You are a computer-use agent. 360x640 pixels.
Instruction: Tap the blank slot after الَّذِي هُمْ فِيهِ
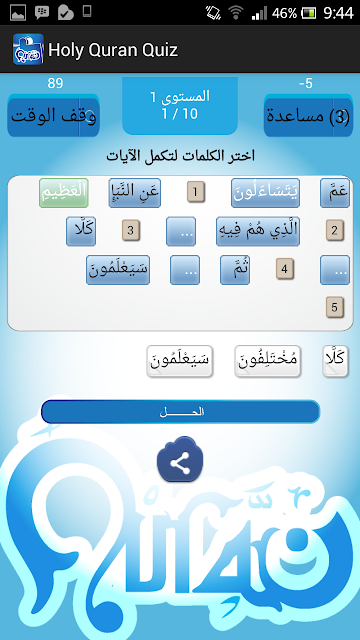click(x=181, y=231)
